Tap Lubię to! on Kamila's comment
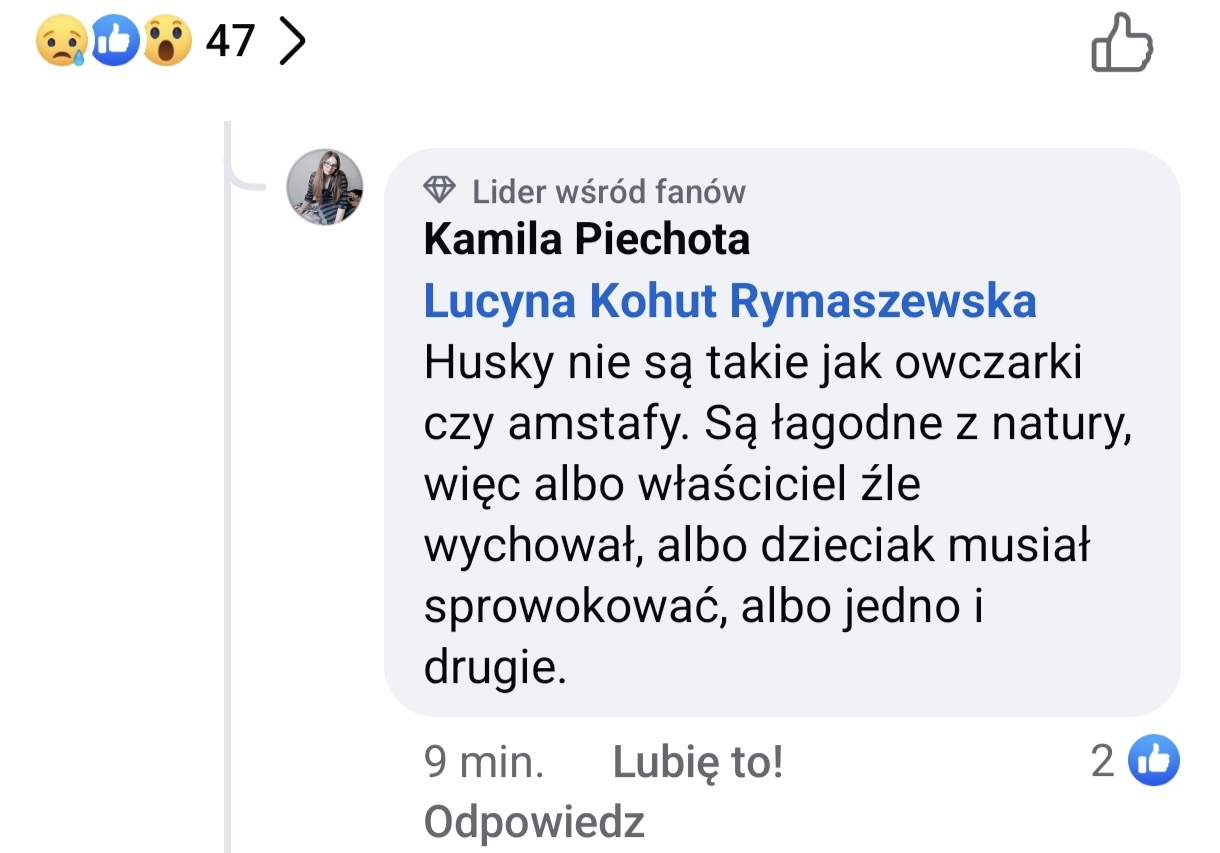 point(697,763)
